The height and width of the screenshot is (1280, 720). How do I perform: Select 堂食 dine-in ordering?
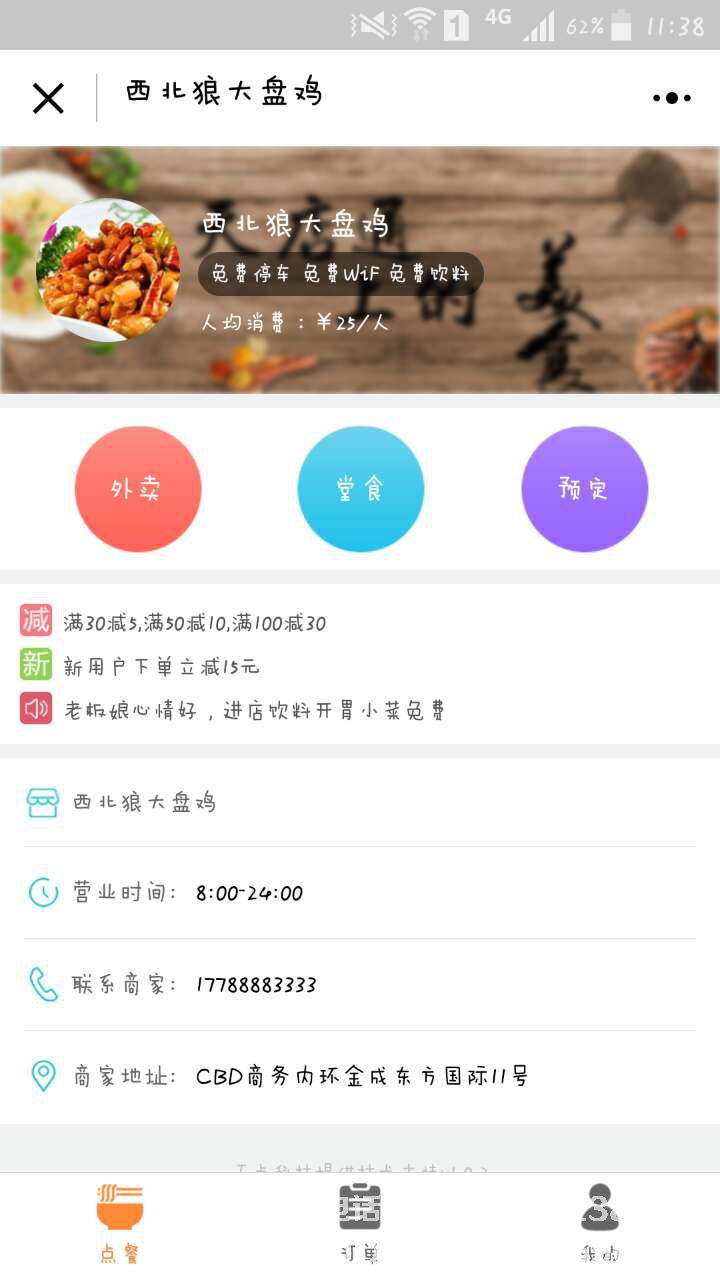(x=360, y=489)
